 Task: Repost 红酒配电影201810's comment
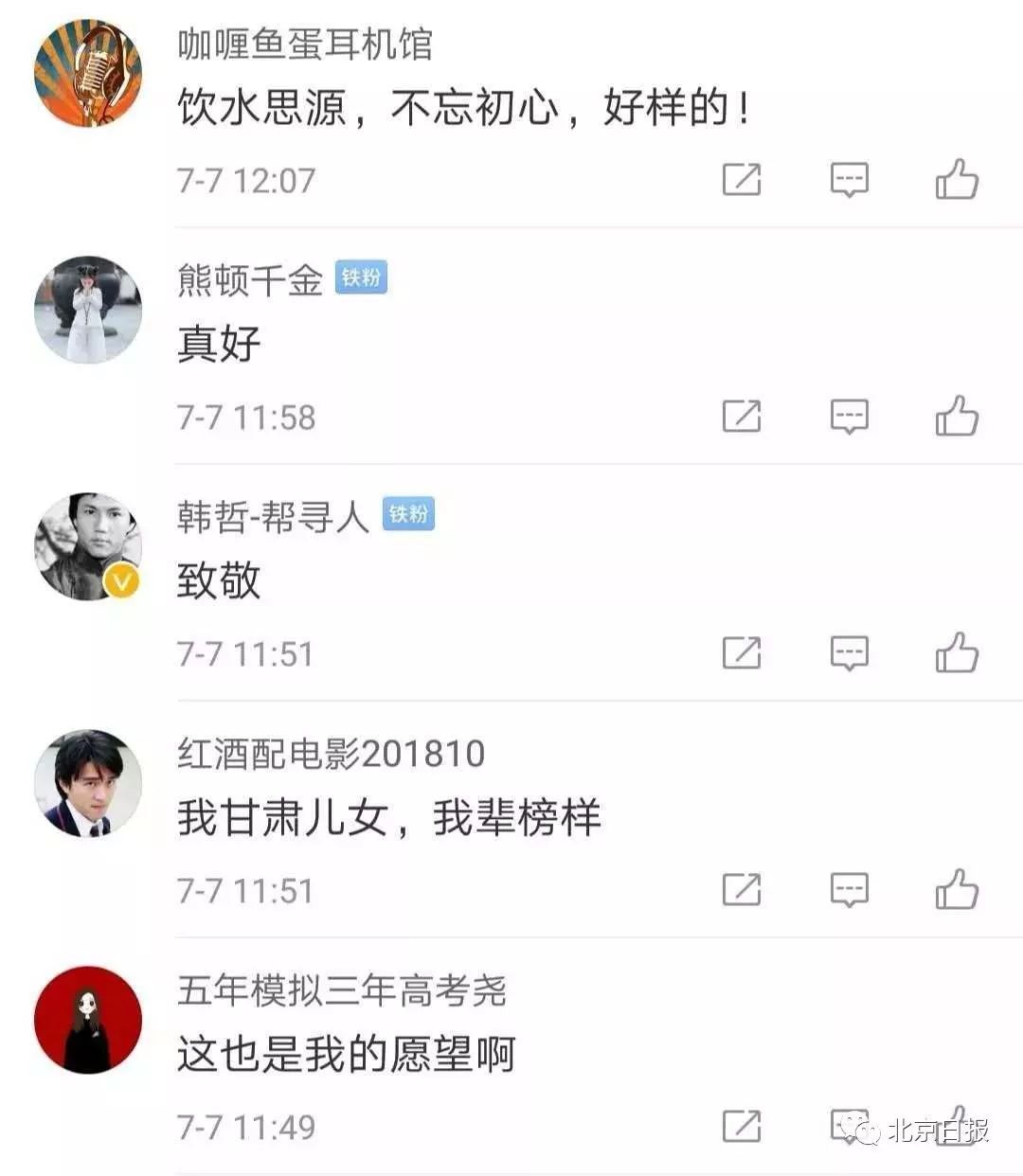pos(742,889)
